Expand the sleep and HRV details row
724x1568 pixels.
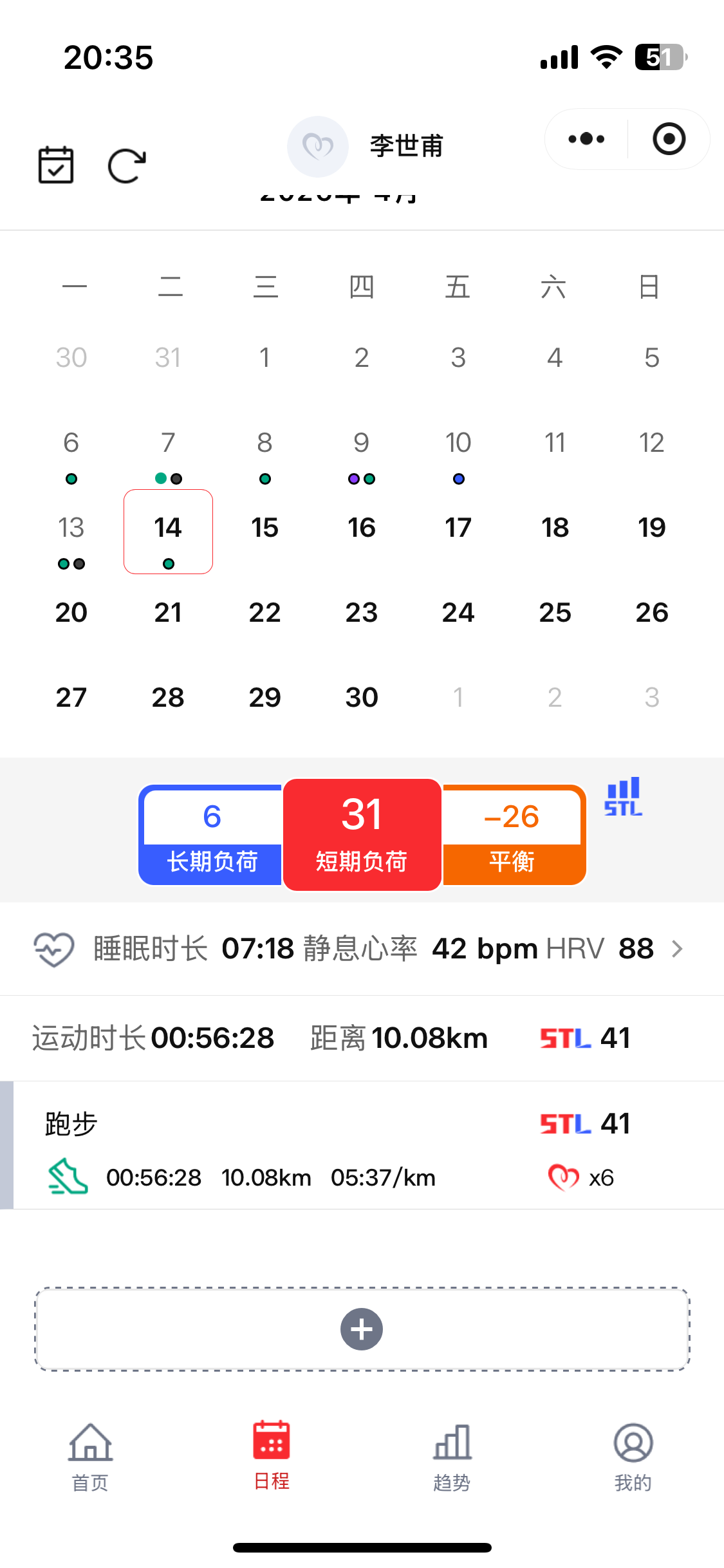(x=362, y=949)
